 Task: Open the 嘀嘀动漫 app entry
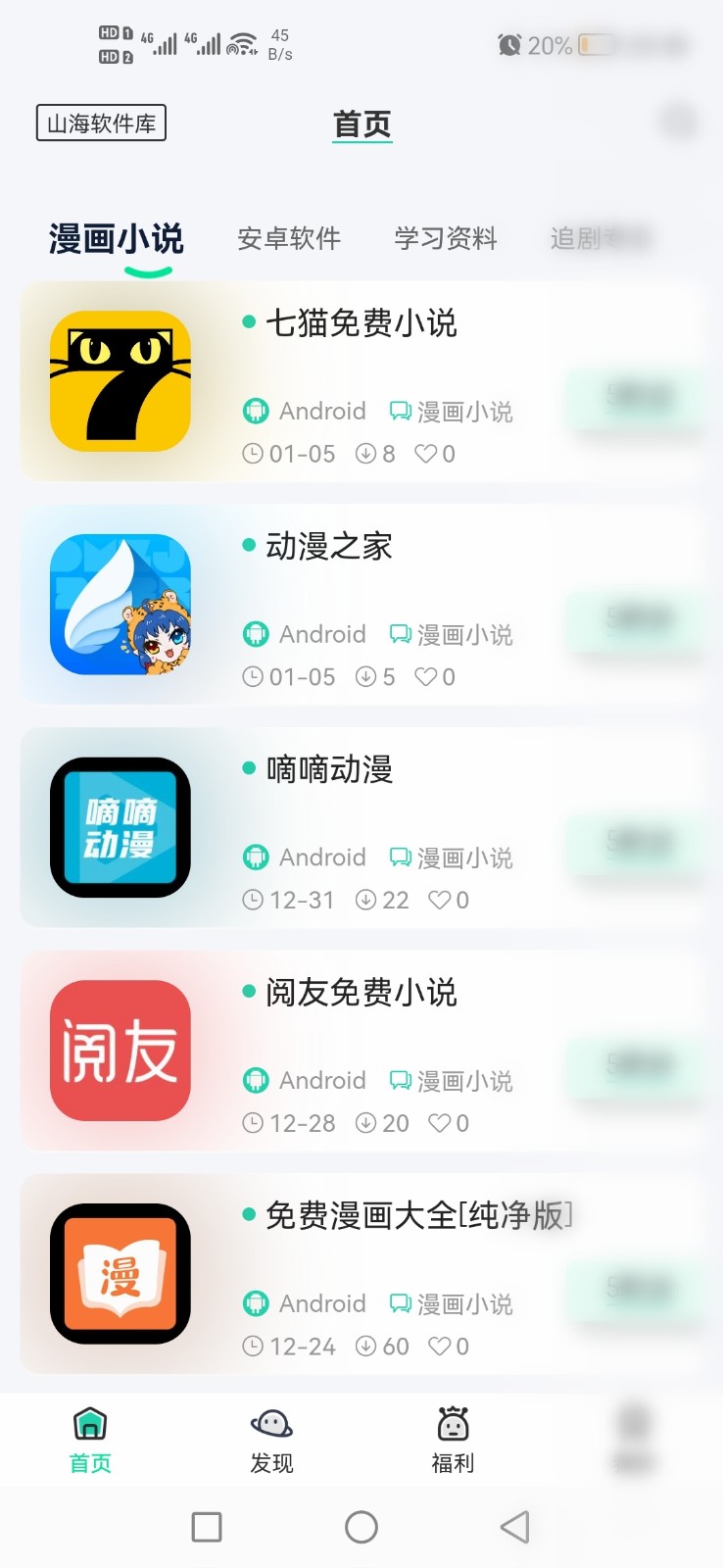tap(329, 770)
